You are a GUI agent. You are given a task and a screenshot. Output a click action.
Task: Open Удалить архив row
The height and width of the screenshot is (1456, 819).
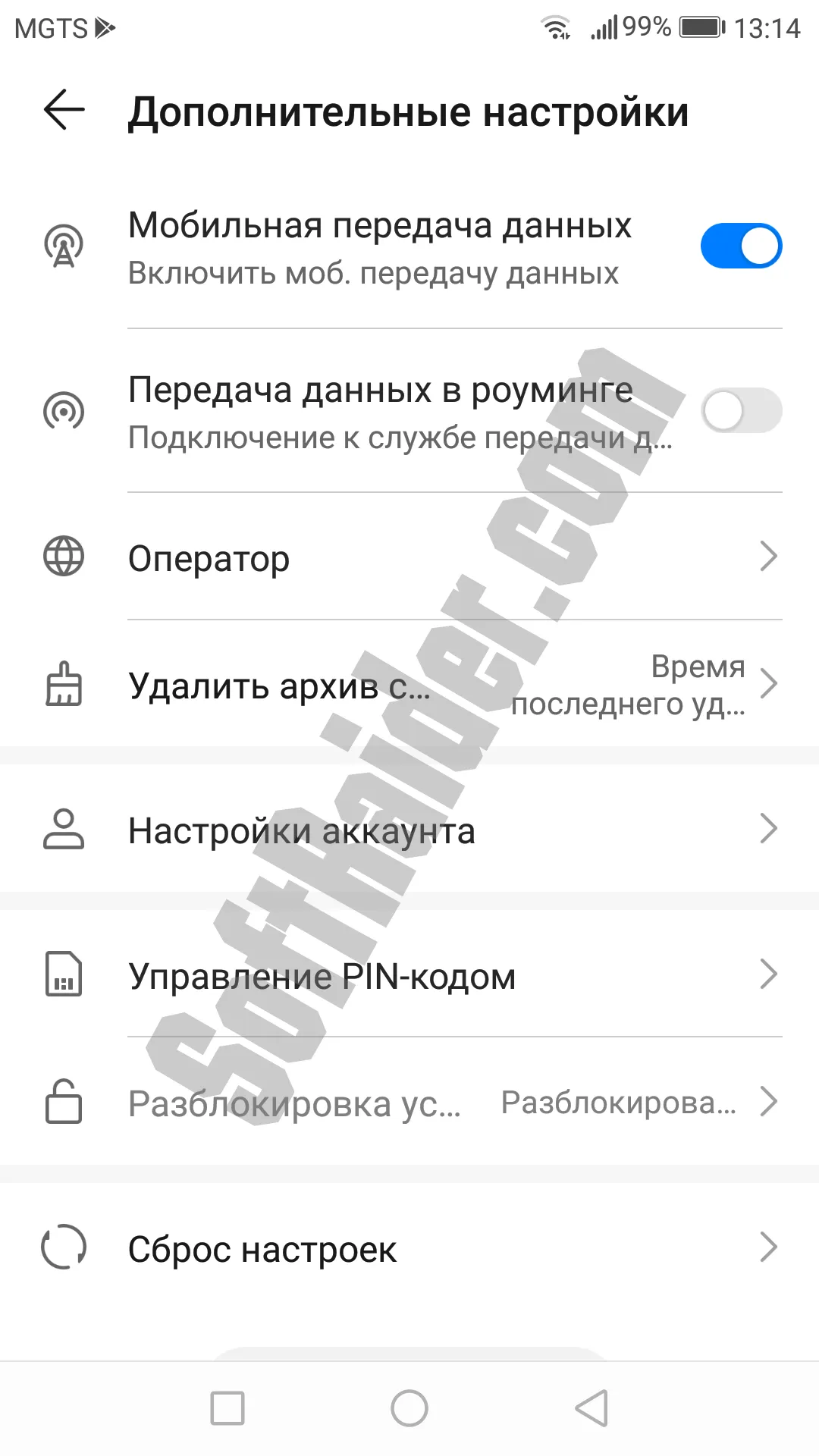(409, 685)
